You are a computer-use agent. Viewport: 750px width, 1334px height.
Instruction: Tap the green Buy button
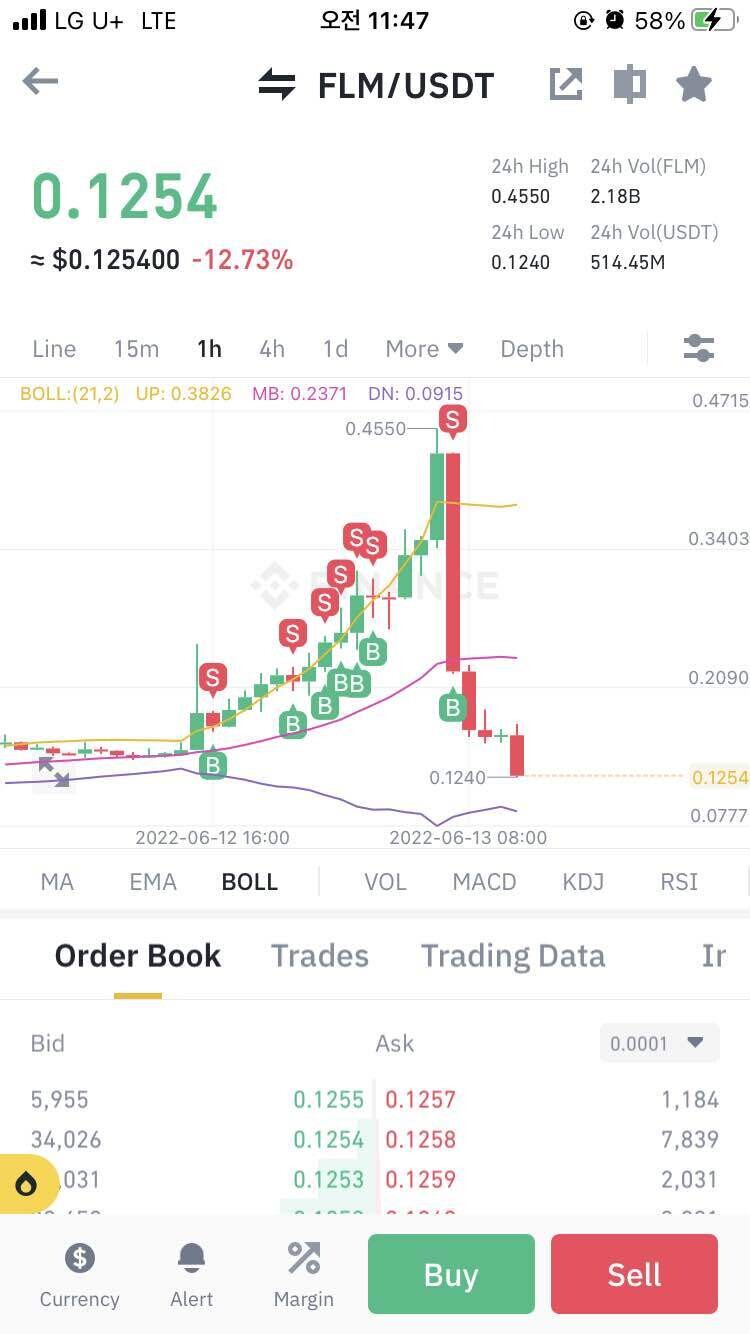click(451, 1274)
